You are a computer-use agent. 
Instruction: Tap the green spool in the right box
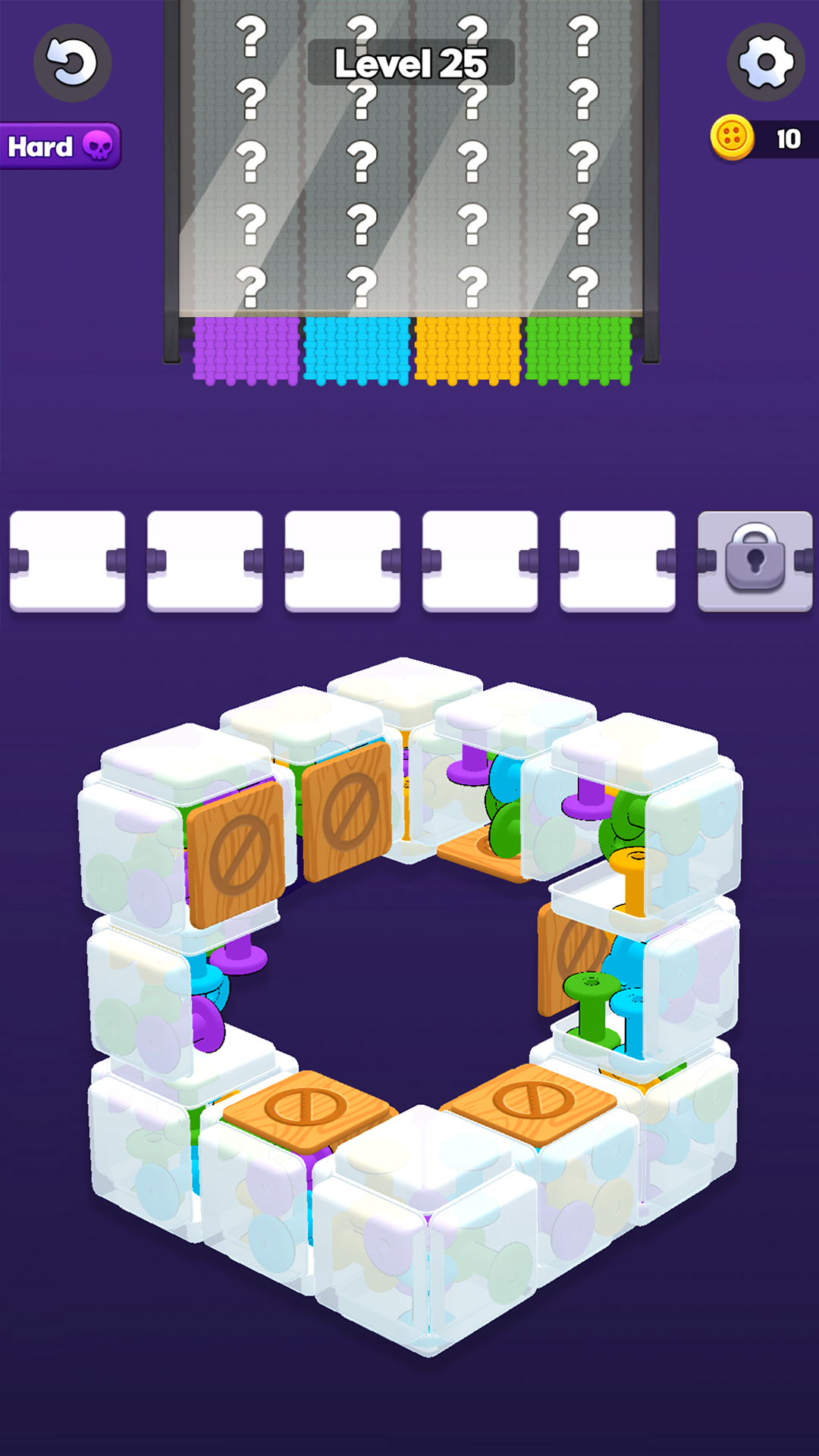pyautogui.click(x=593, y=1006)
